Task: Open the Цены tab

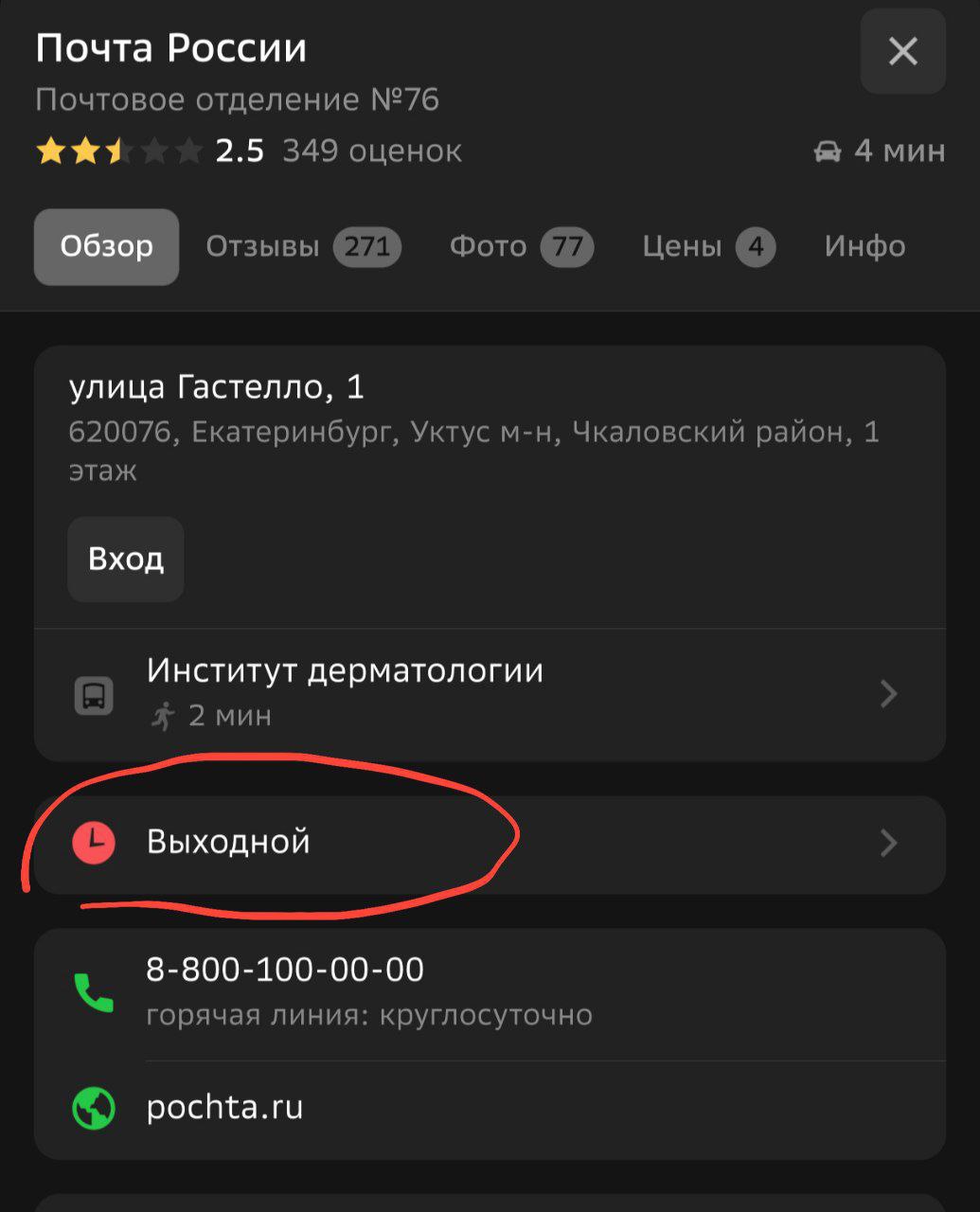Action: coord(708,247)
